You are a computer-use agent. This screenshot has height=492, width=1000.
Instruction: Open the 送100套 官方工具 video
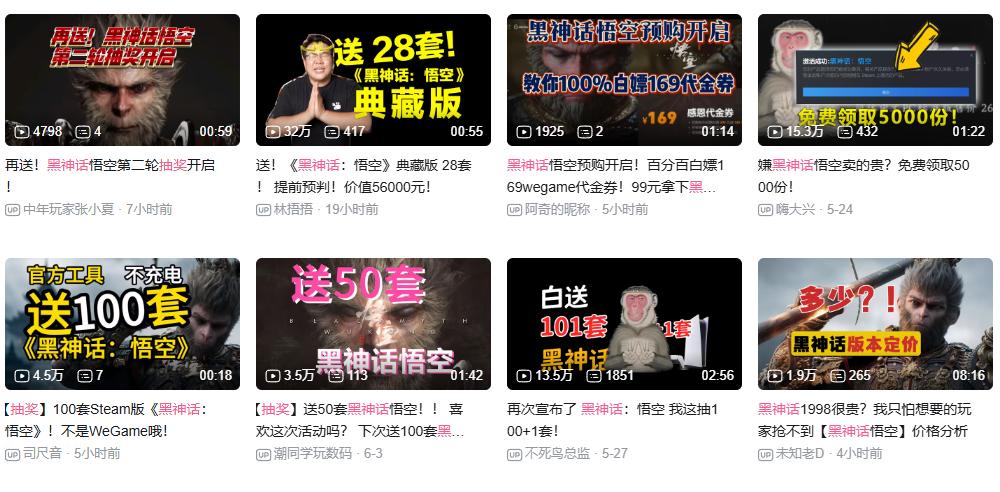point(122,324)
